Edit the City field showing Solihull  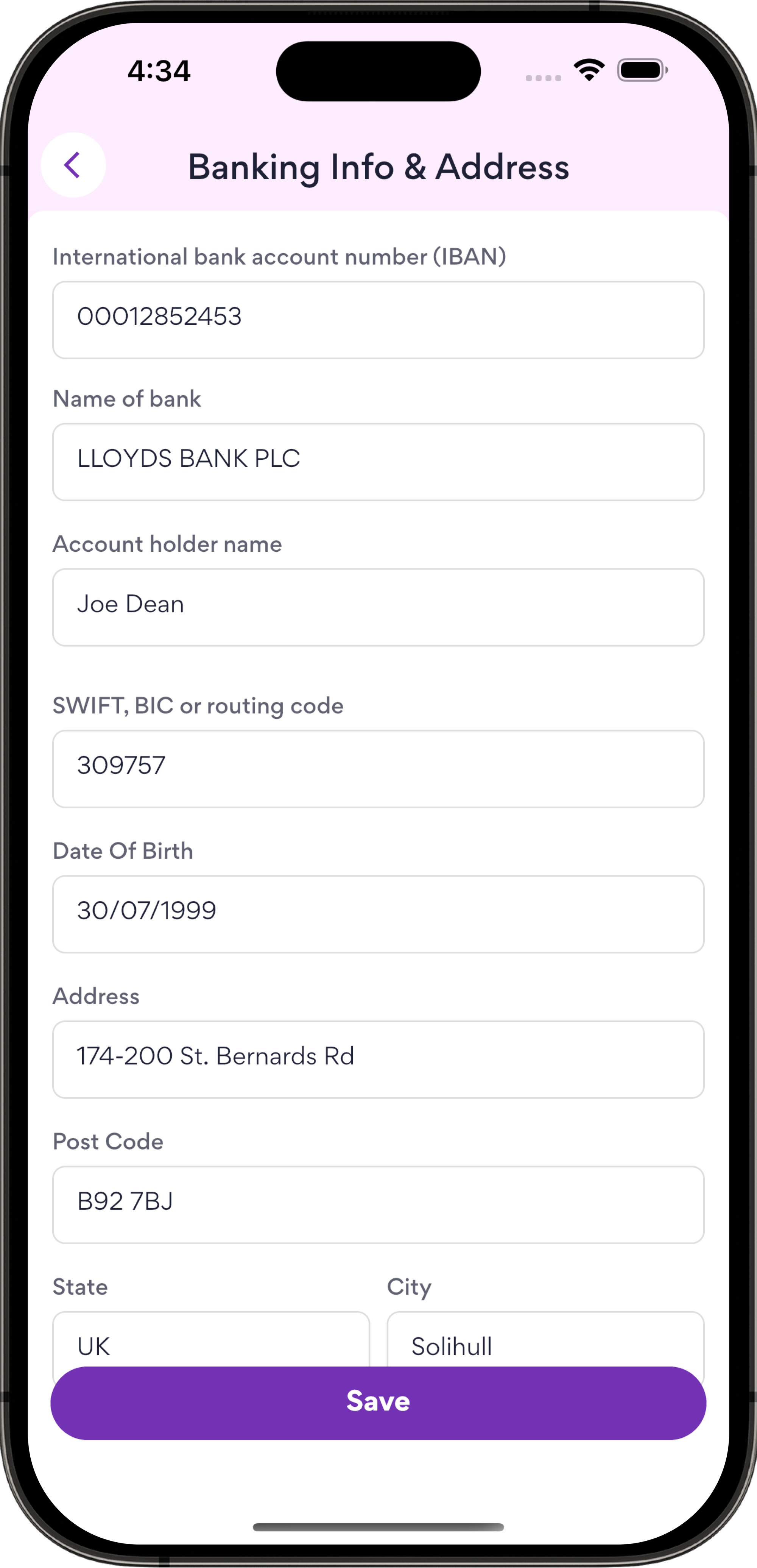(546, 1339)
